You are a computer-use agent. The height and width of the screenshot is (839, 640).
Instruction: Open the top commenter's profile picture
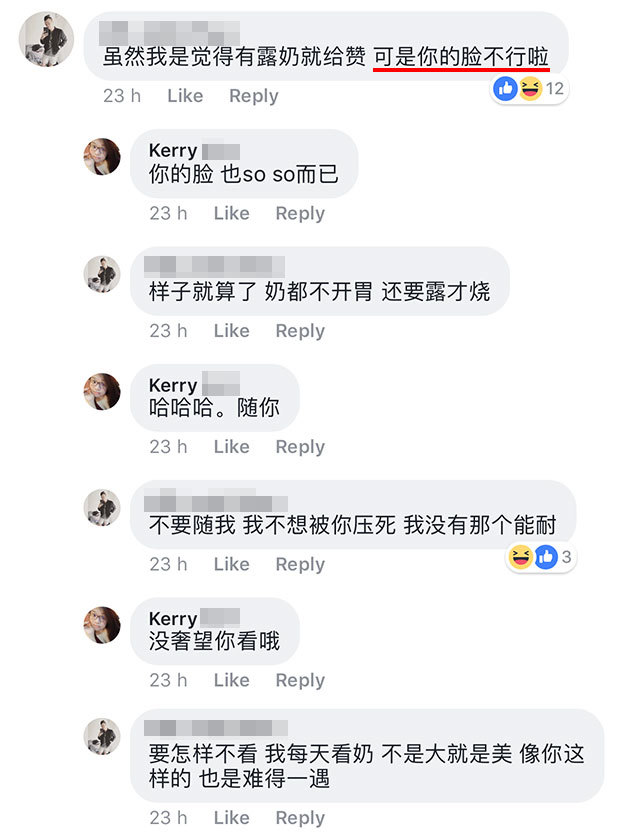click(46, 40)
